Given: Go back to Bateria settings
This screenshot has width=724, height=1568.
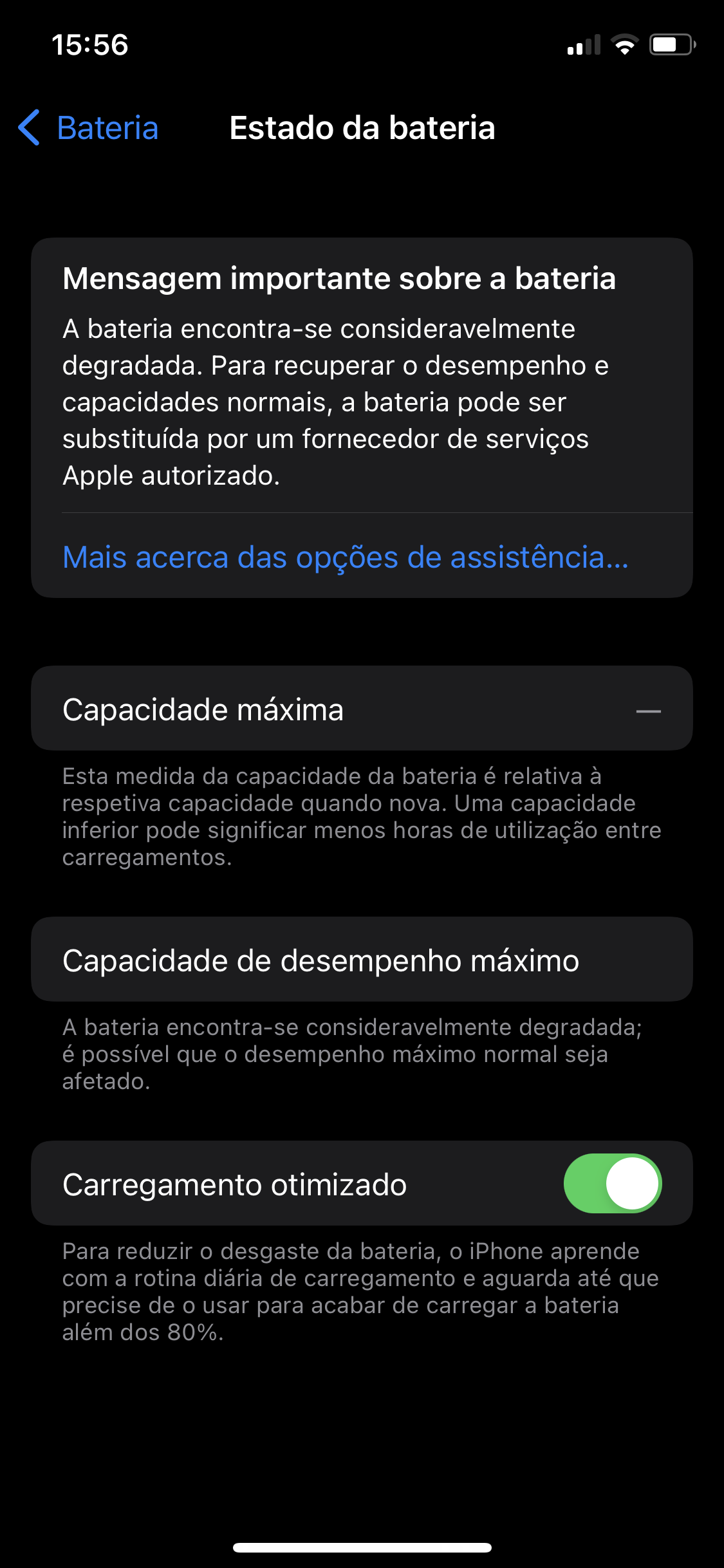Looking at the screenshot, I should pyautogui.click(x=89, y=127).
